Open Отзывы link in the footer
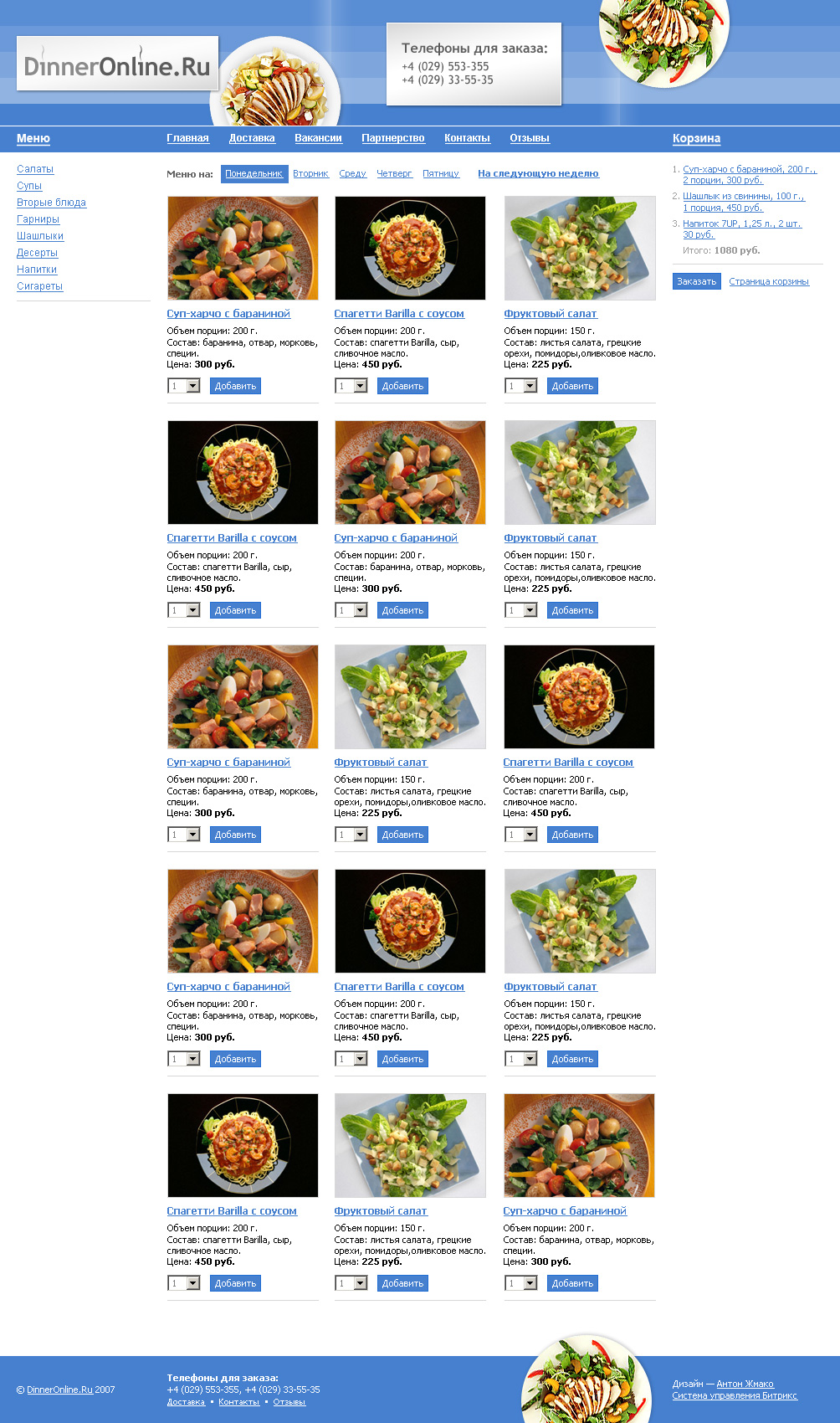Screen dimensions: 840x1423 [x=288, y=1401]
